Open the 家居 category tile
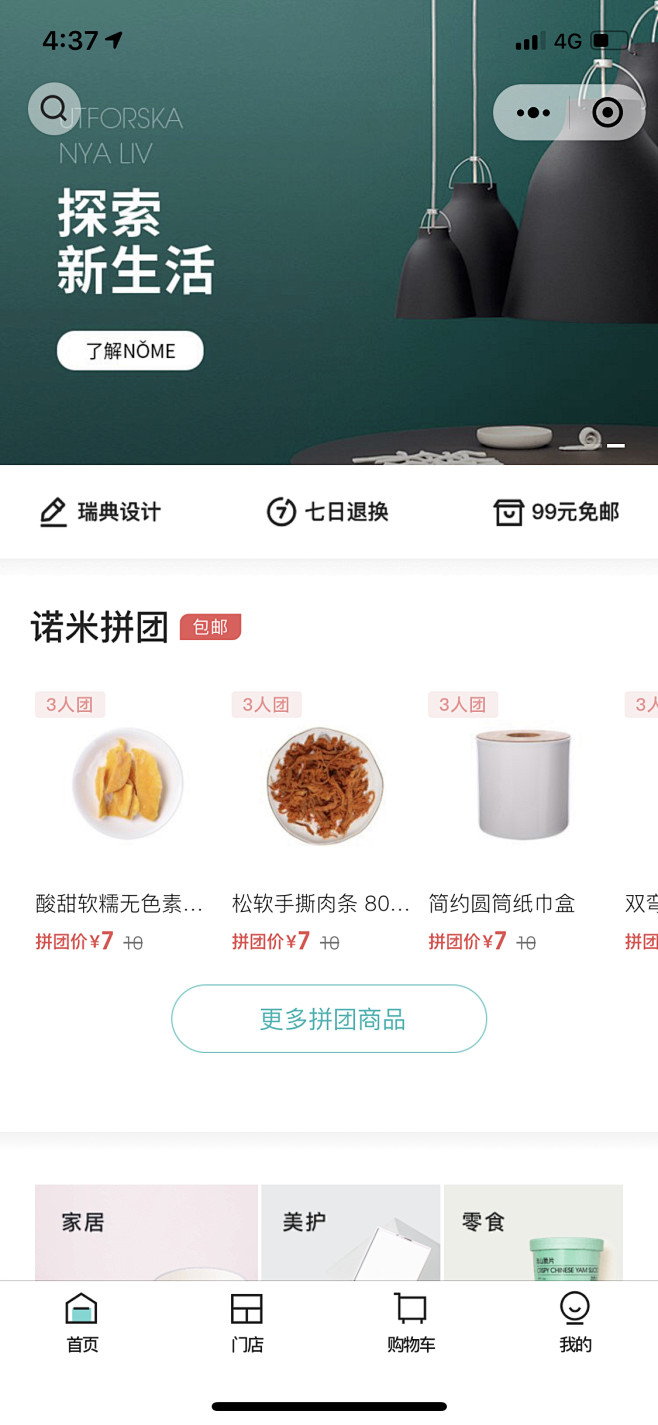658x1425 pixels. tap(146, 1232)
